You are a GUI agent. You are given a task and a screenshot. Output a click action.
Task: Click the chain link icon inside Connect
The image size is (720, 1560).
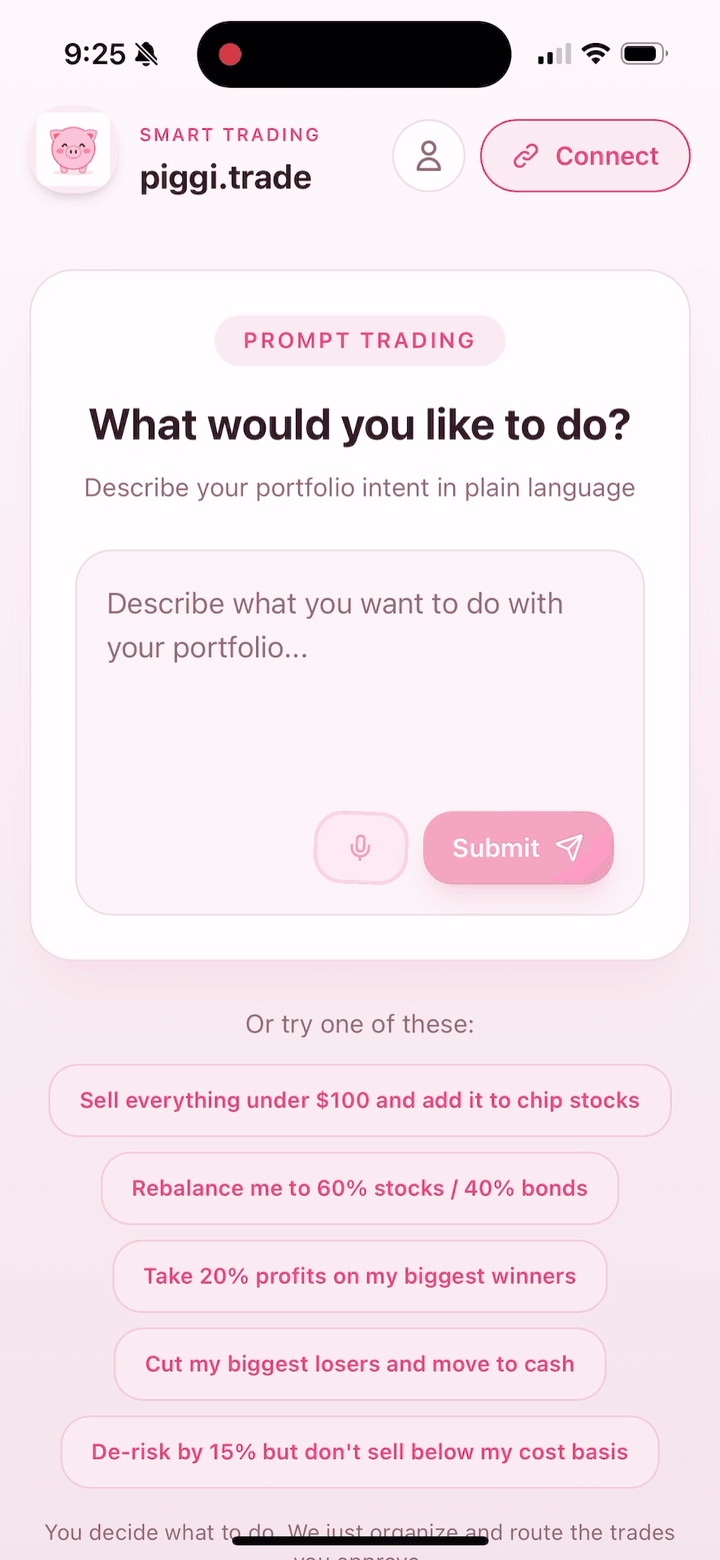click(x=524, y=156)
